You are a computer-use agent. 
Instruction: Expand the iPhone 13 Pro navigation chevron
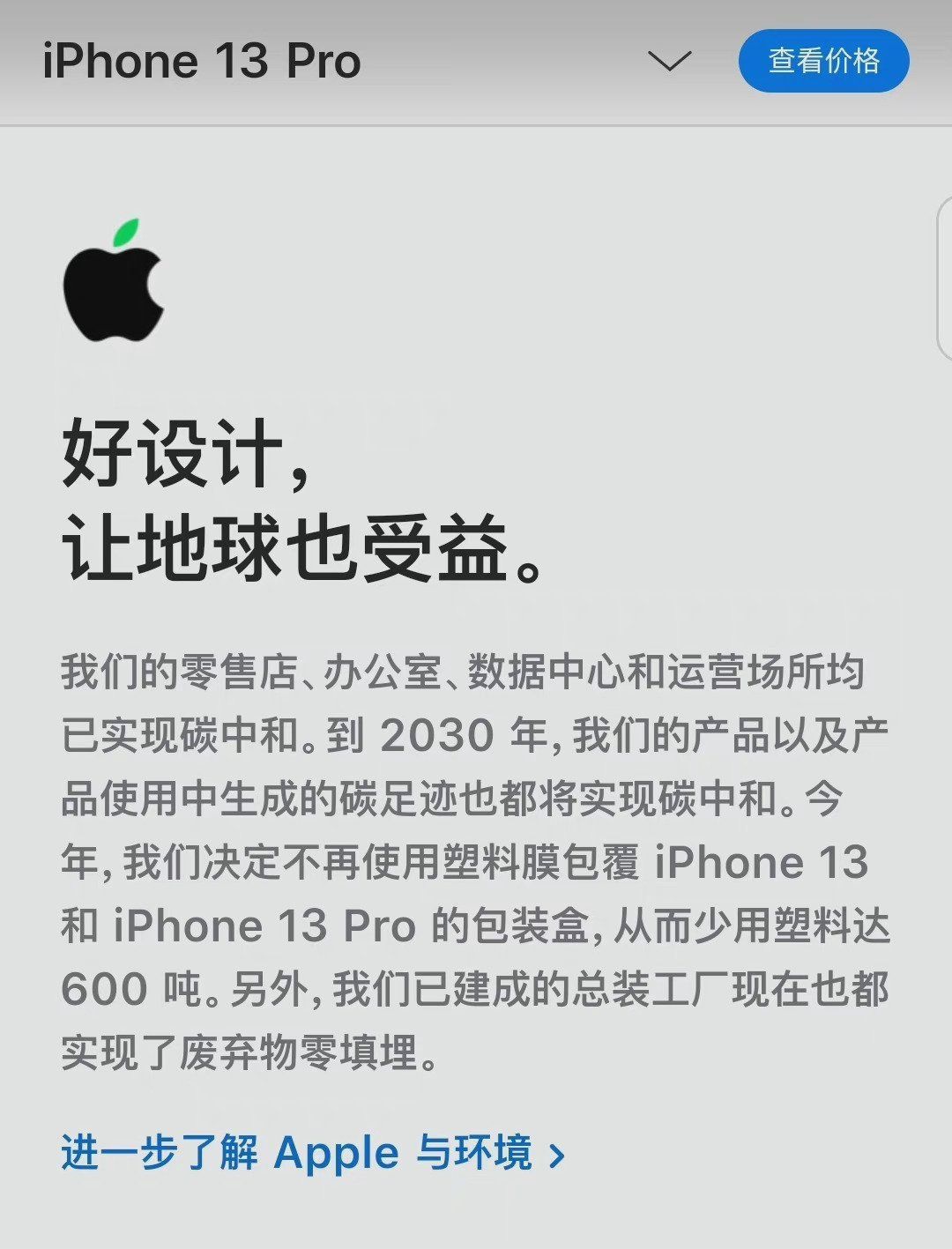click(669, 61)
